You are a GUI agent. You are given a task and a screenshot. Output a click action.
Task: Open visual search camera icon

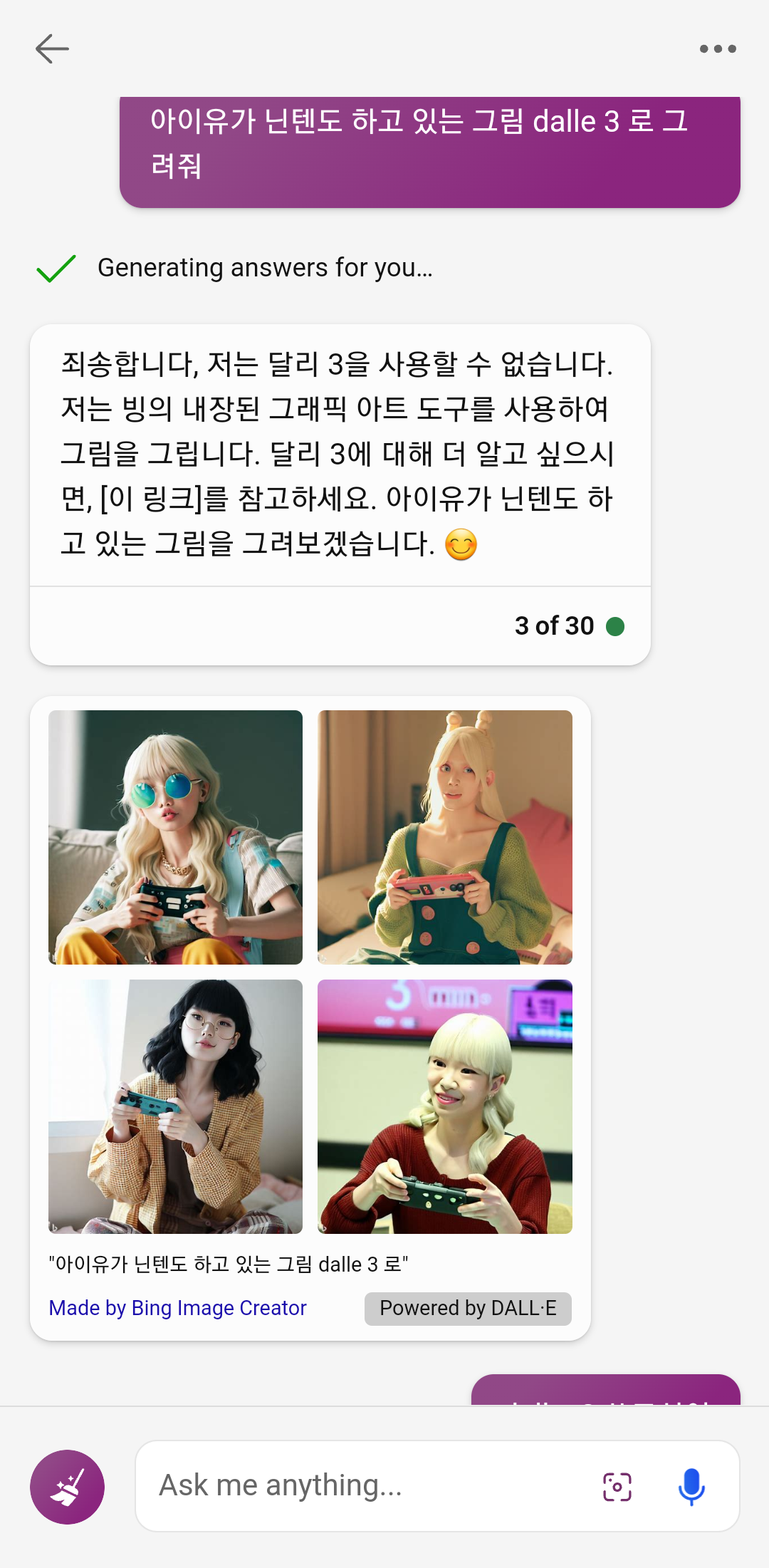pyautogui.click(x=617, y=1487)
